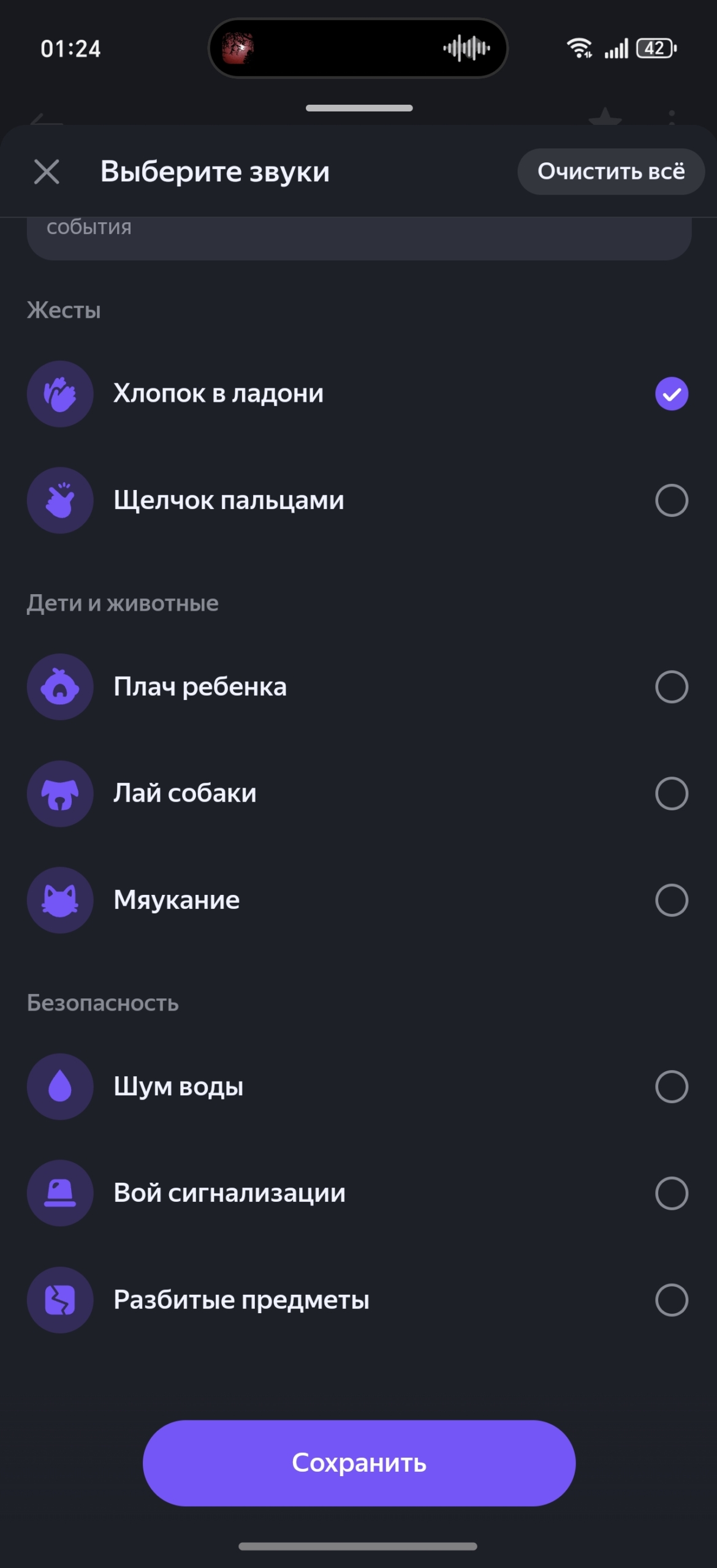Click the dog bark icon
This screenshot has width=717, height=1568.
point(60,794)
